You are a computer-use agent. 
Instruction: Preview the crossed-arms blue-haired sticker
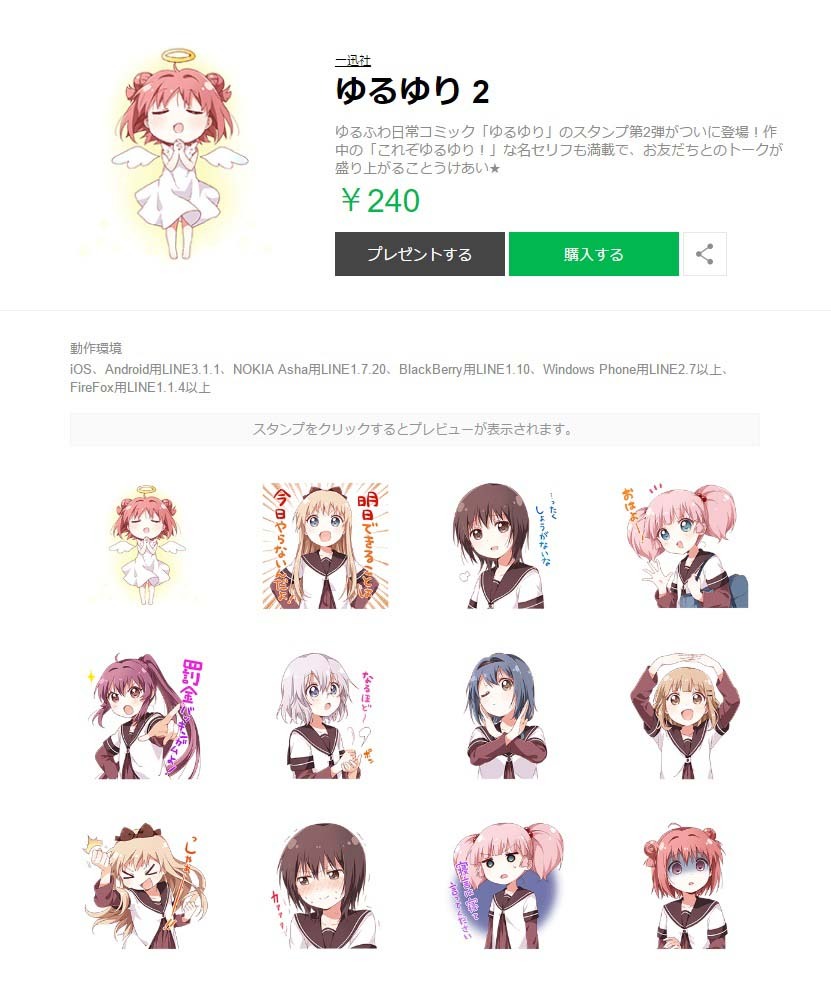tap(507, 716)
